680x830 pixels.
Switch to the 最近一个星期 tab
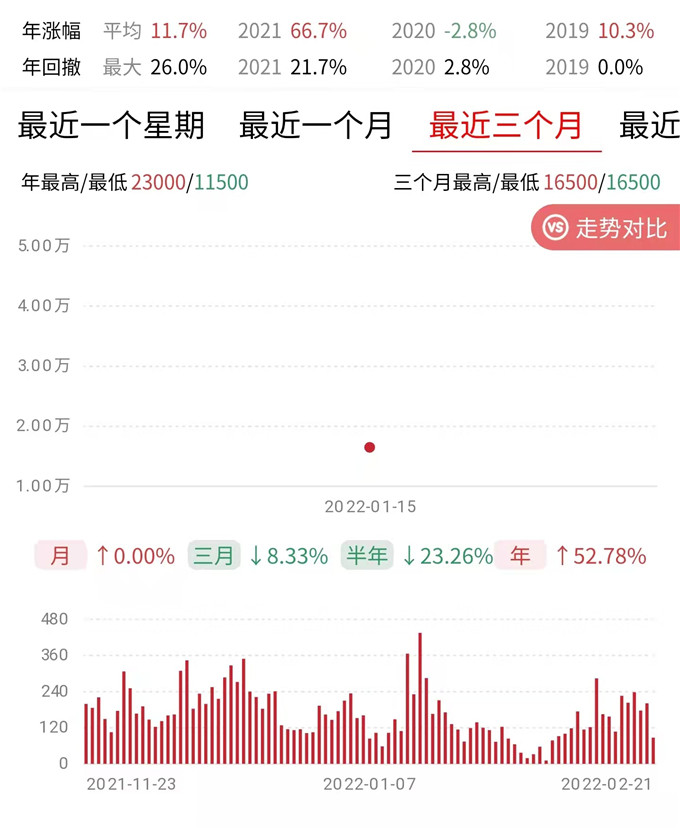pyautogui.click(x=111, y=126)
